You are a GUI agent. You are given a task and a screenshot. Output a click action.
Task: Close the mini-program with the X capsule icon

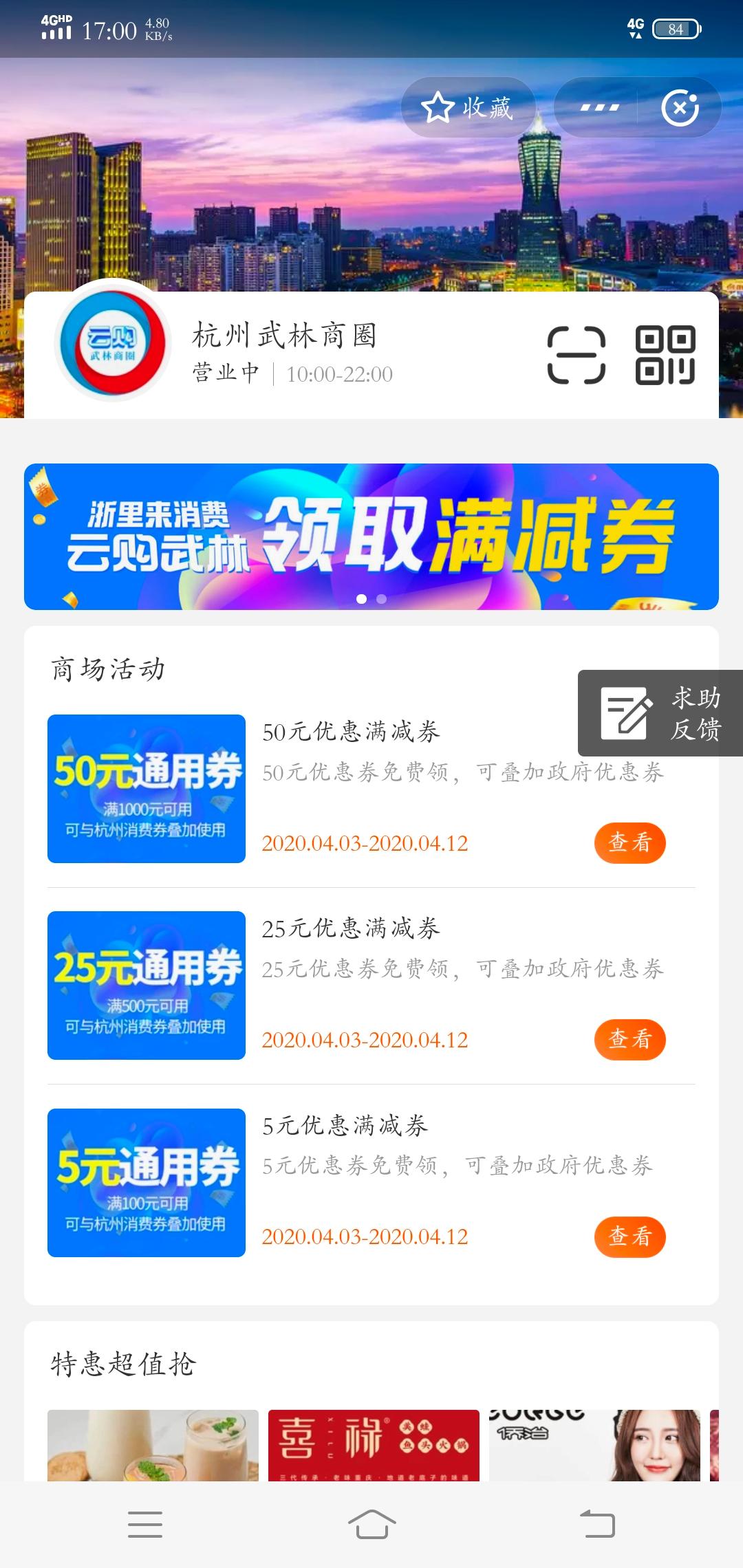681,107
